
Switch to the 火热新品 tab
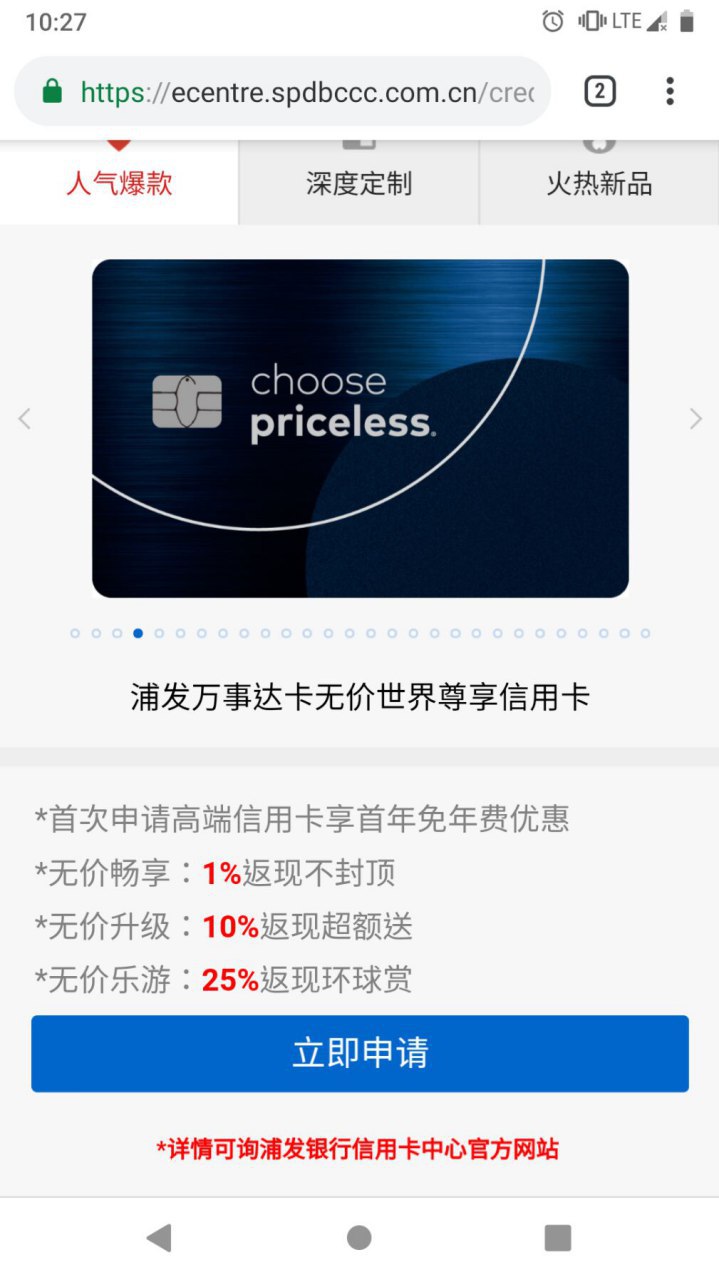click(x=599, y=183)
